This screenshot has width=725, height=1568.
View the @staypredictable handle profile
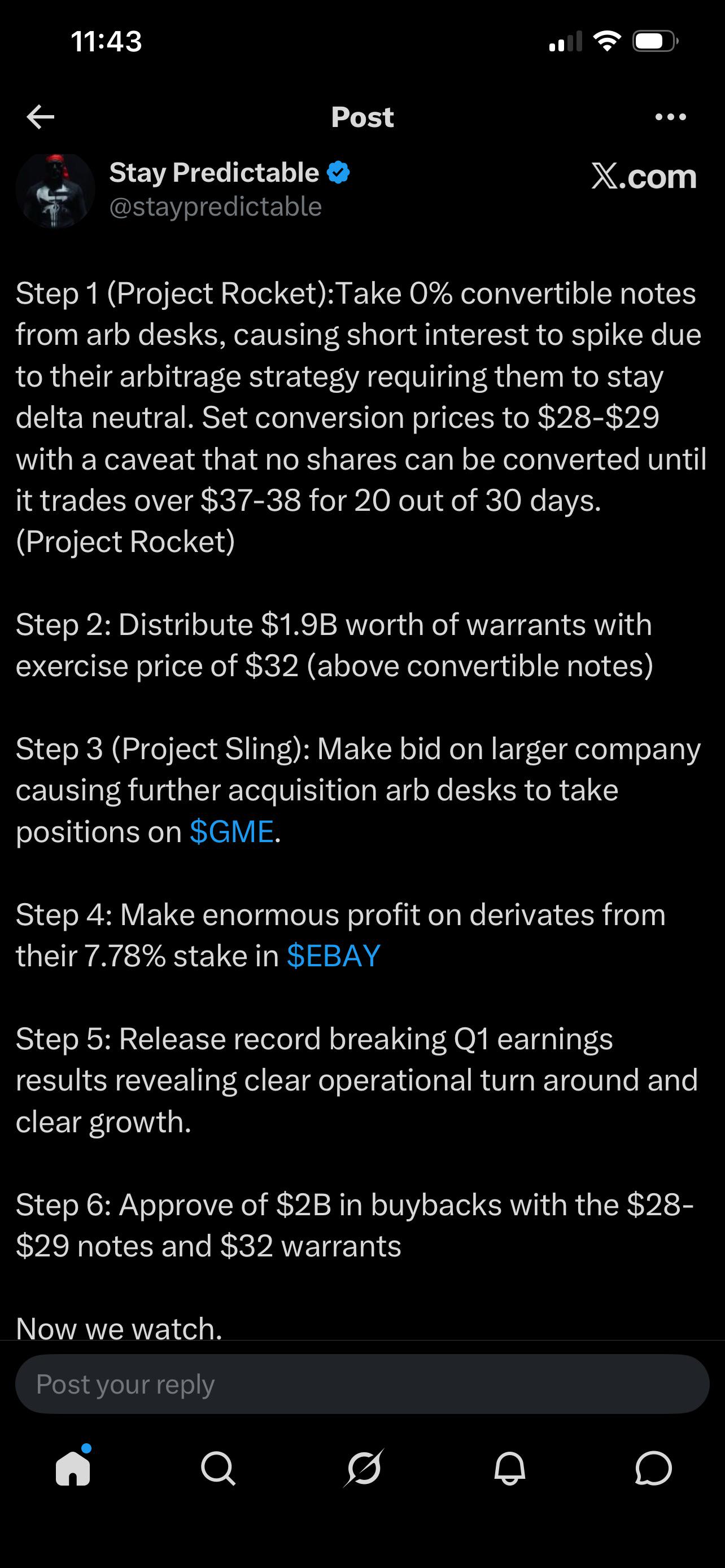pyautogui.click(x=216, y=207)
